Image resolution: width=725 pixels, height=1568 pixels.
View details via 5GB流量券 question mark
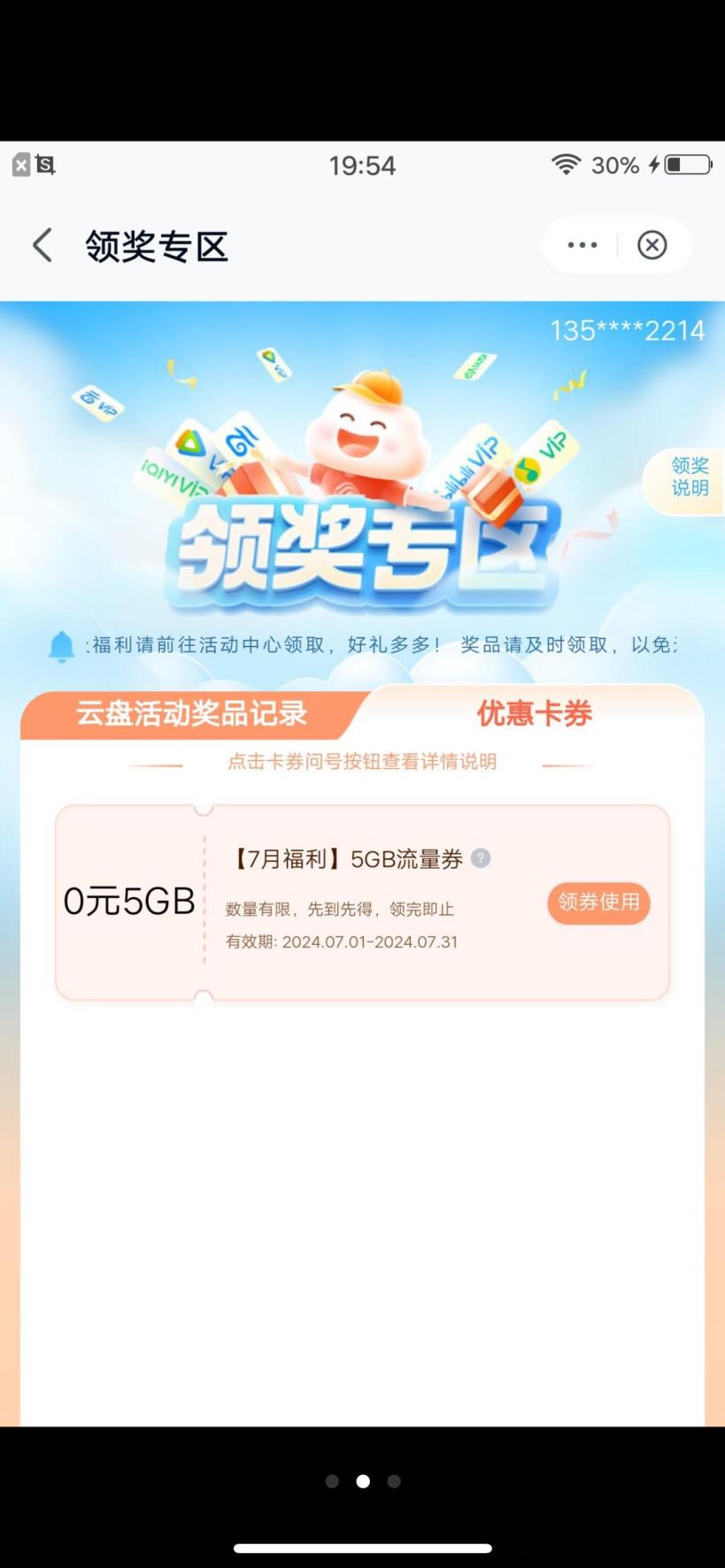pos(481,858)
